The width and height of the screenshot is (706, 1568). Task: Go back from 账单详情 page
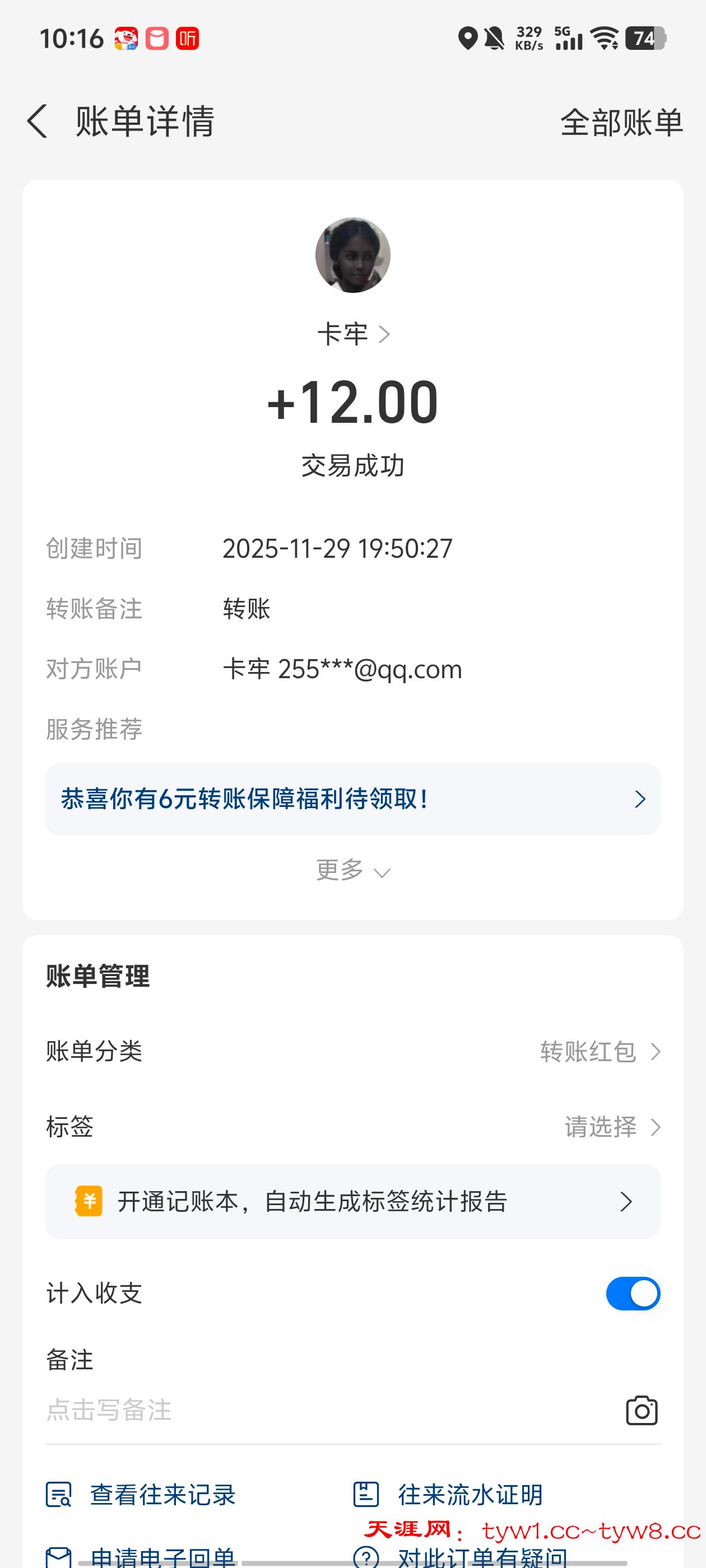(38, 120)
